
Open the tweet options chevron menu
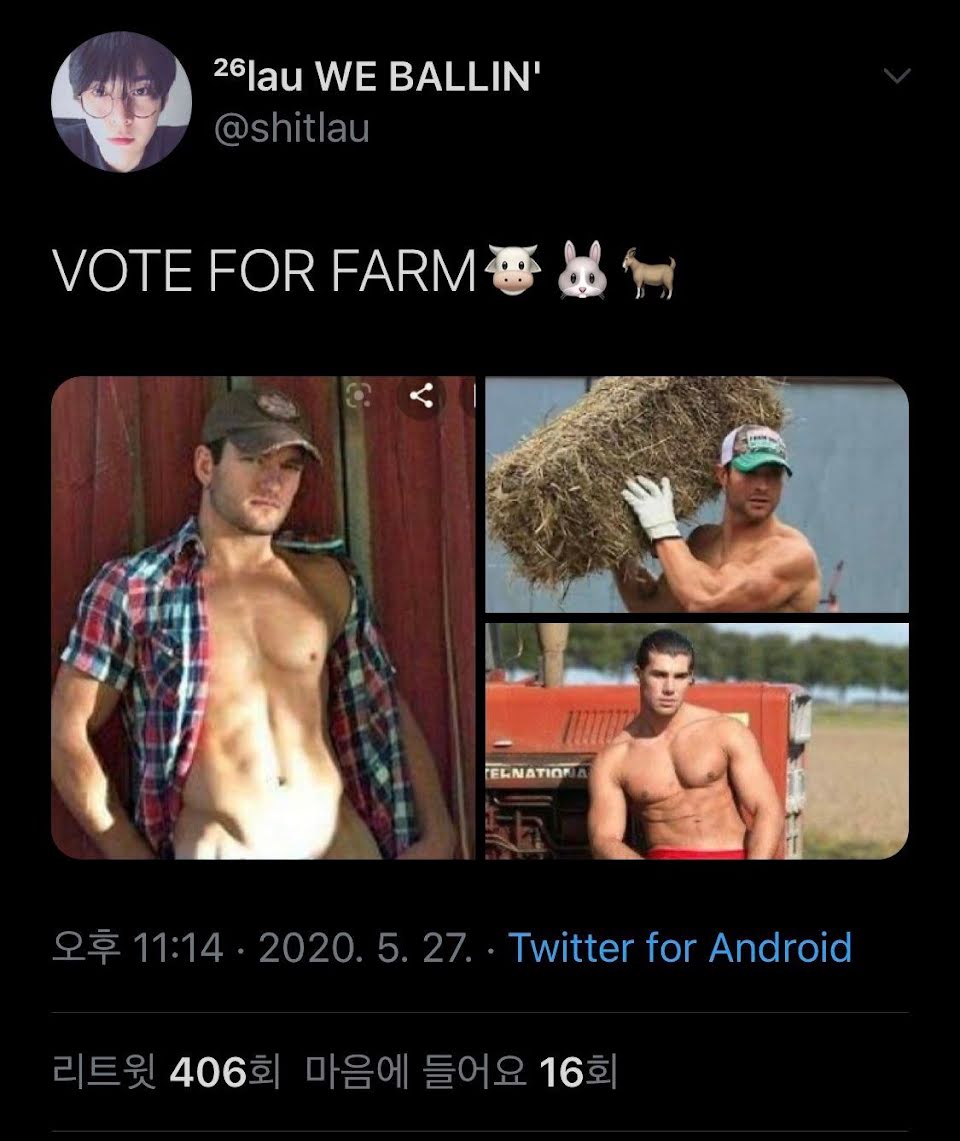click(897, 76)
